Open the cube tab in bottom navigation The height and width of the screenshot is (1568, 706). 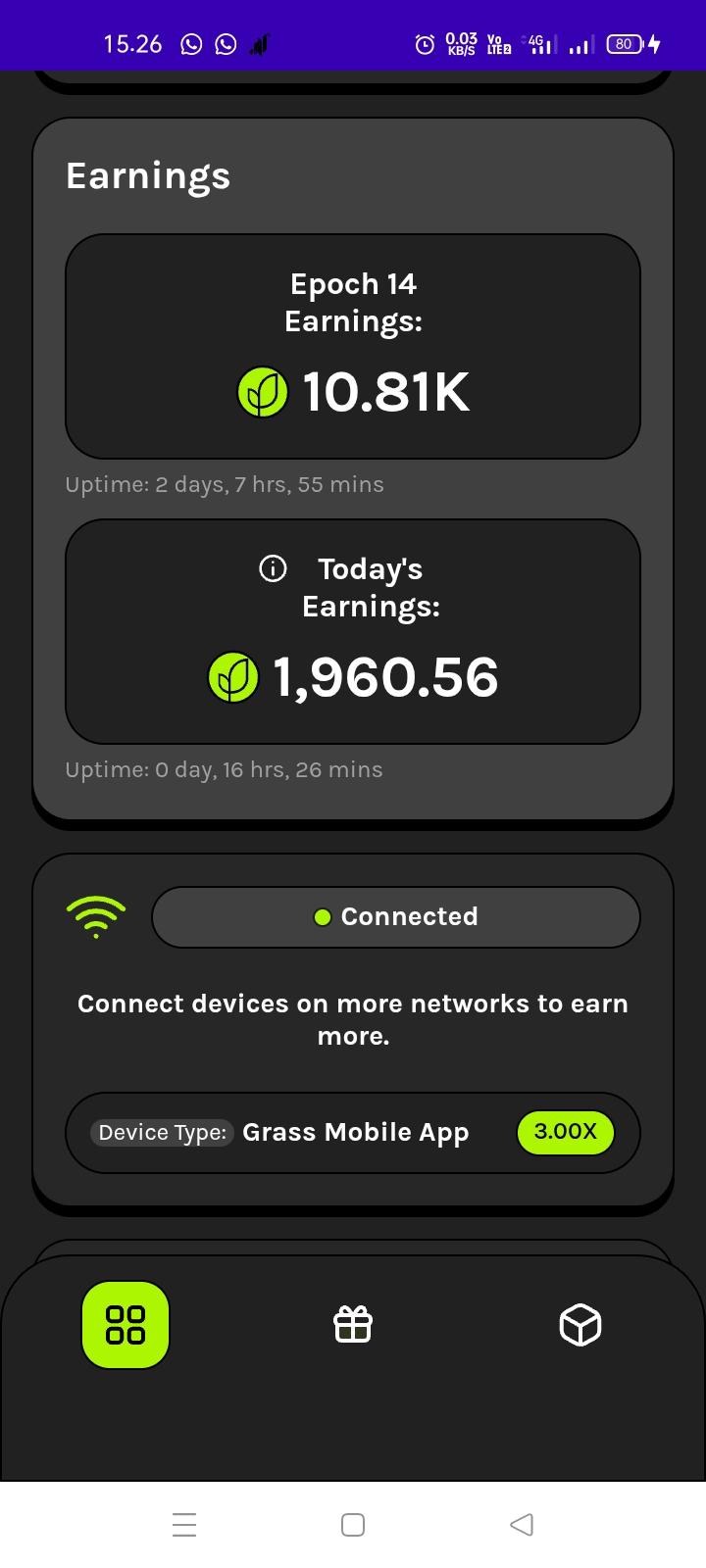tap(580, 1325)
